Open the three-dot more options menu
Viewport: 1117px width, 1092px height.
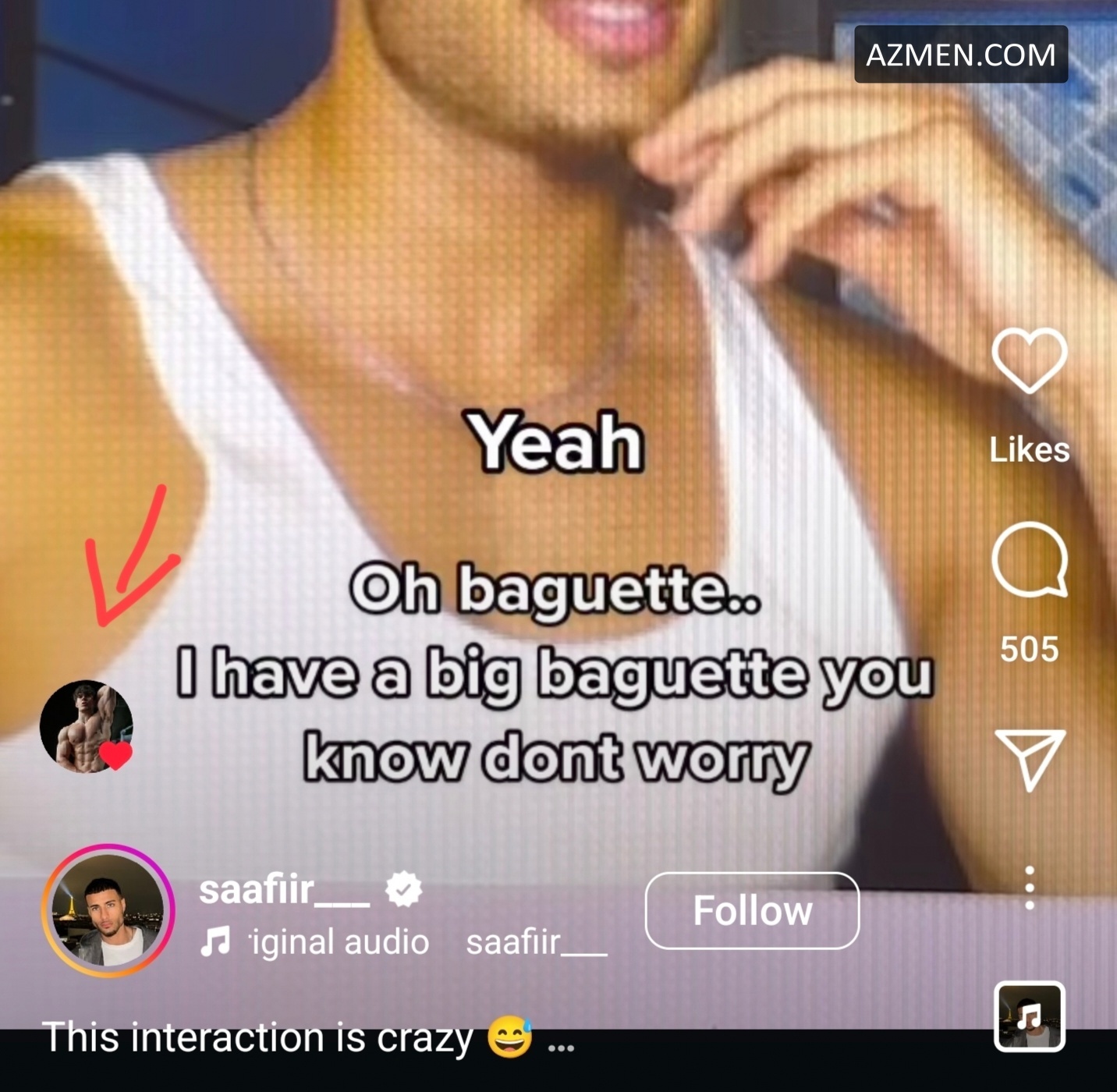click(x=1030, y=888)
